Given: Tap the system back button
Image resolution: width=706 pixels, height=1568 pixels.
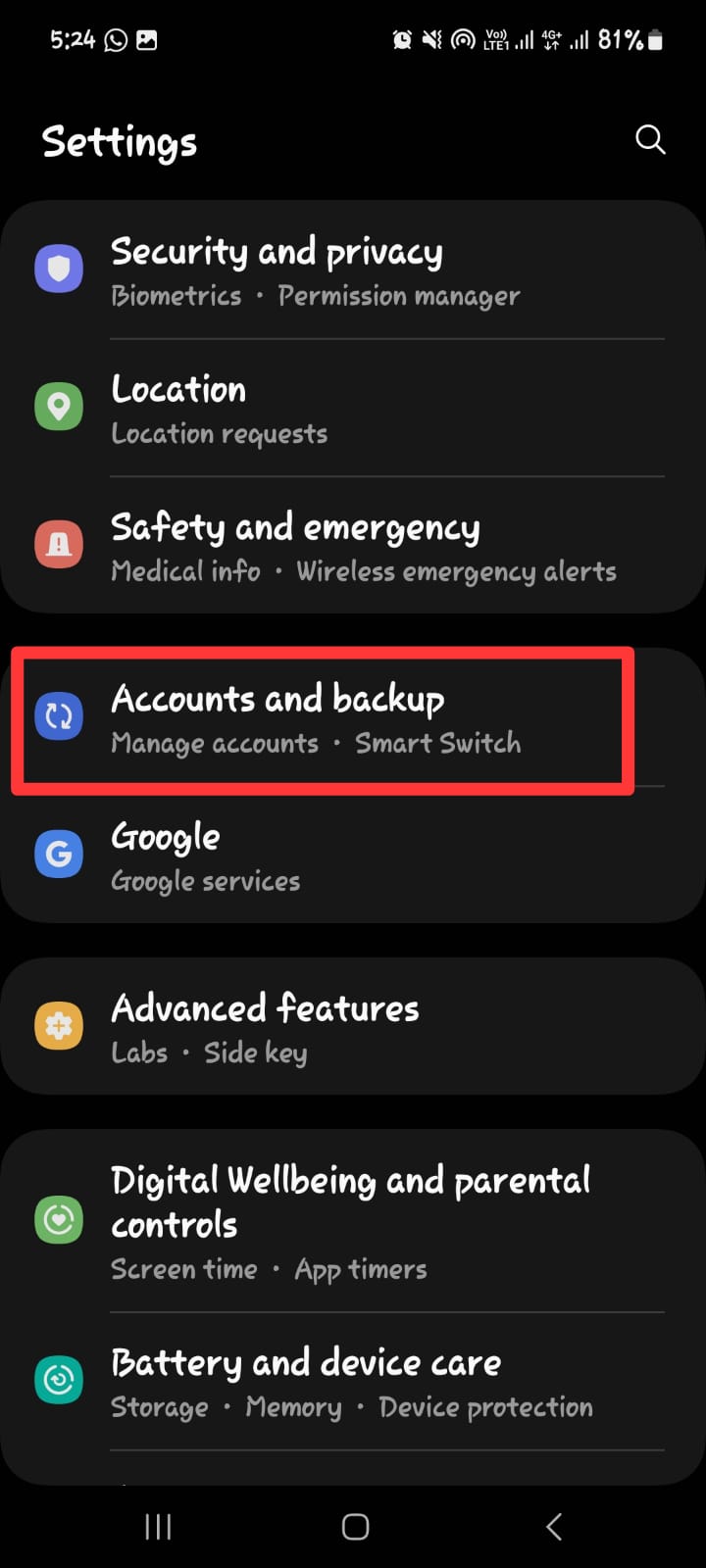Looking at the screenshot, I should [x=554, y=1526].
